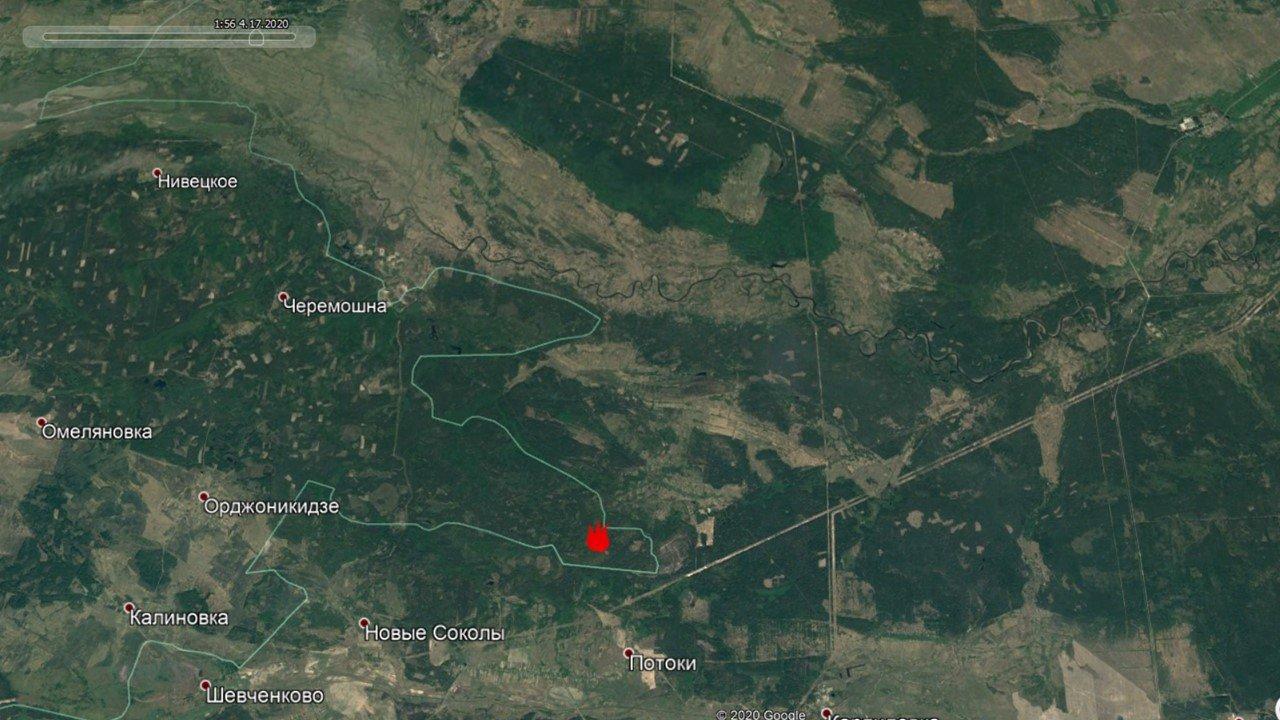The image size is (1280, 720).
Task: Tap the time slider handle
Action: point(256,38)
